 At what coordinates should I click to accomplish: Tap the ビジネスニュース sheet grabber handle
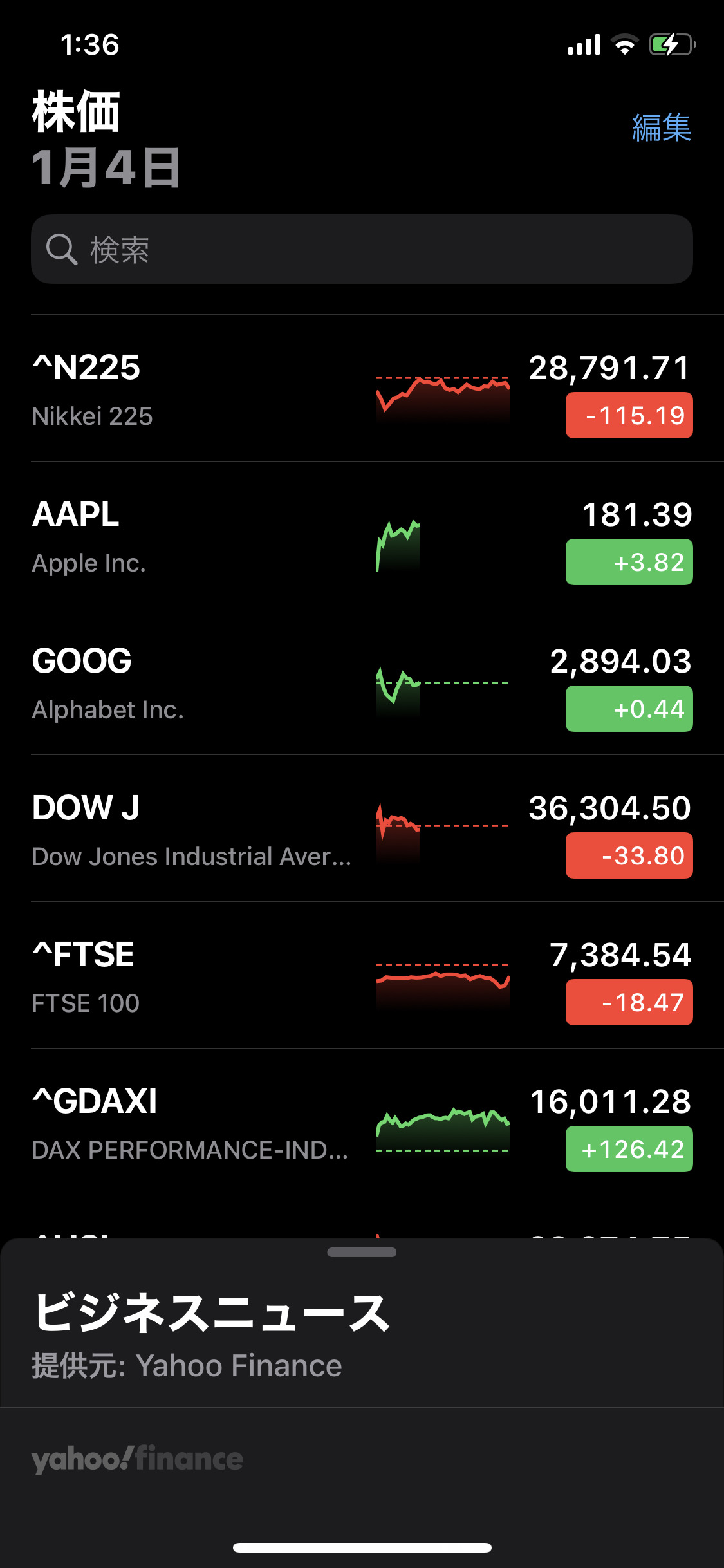point(362,1252)
